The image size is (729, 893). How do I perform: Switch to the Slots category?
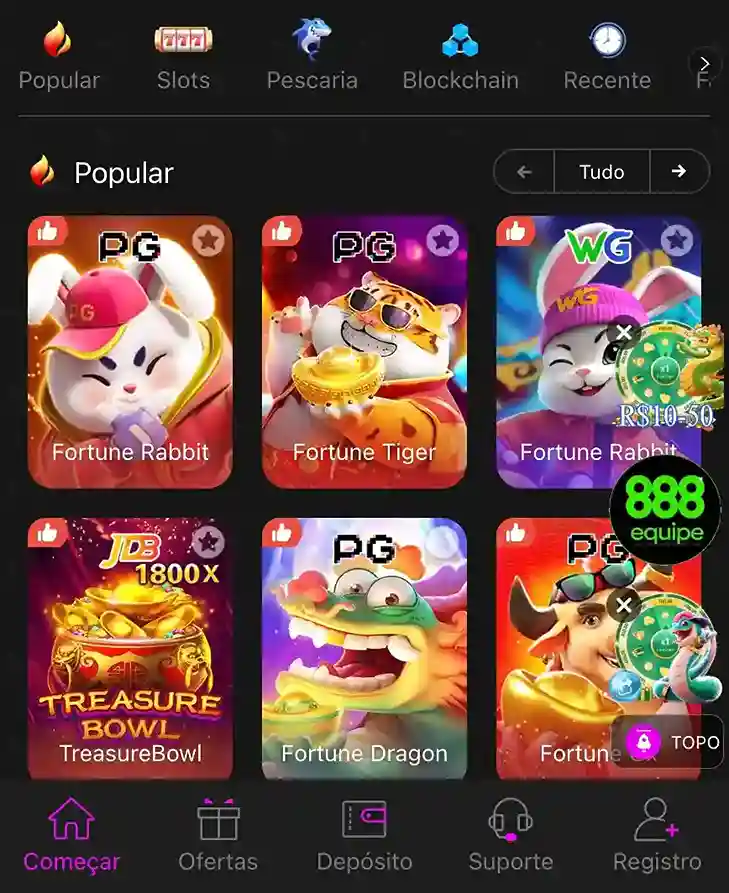click(183, 58)
